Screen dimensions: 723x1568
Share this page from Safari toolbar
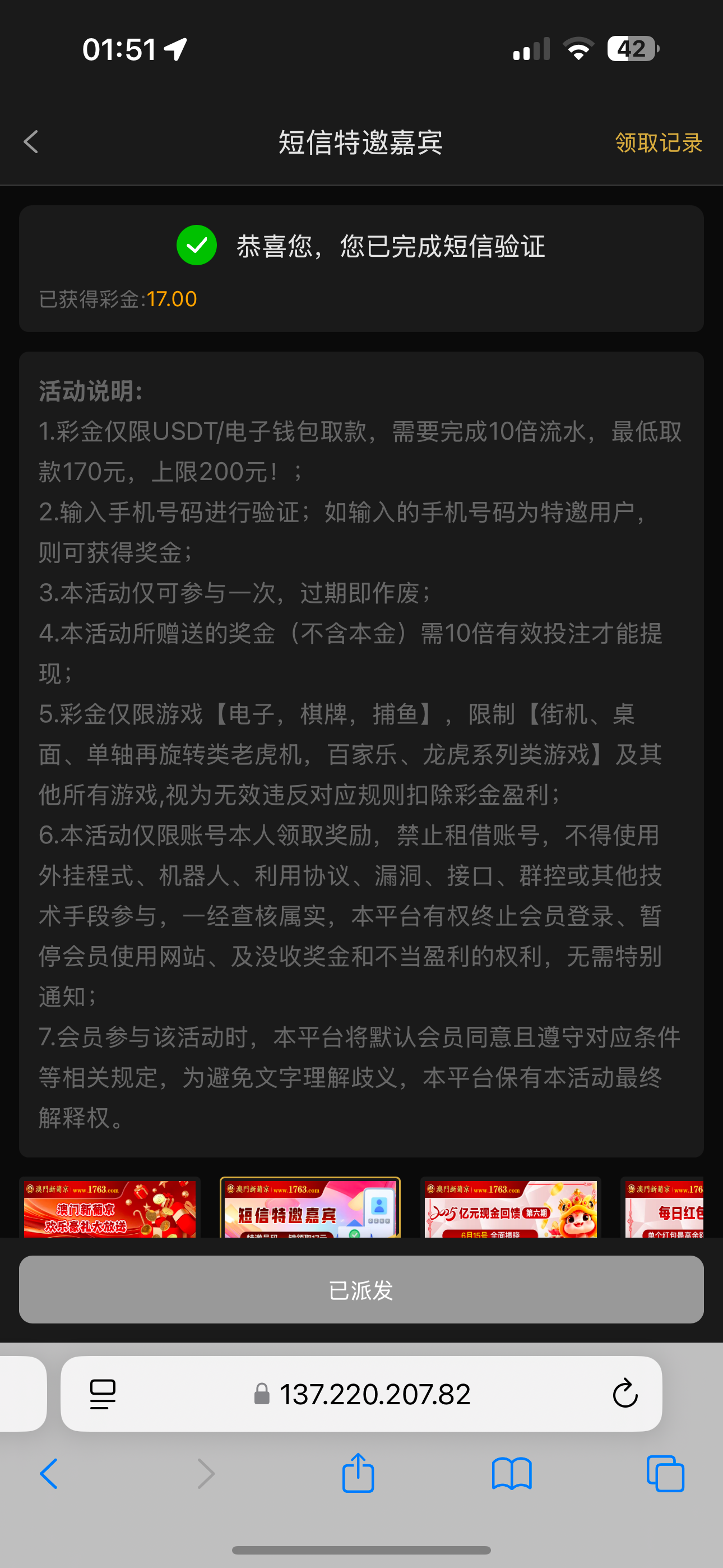click(x=358, y=1473)
